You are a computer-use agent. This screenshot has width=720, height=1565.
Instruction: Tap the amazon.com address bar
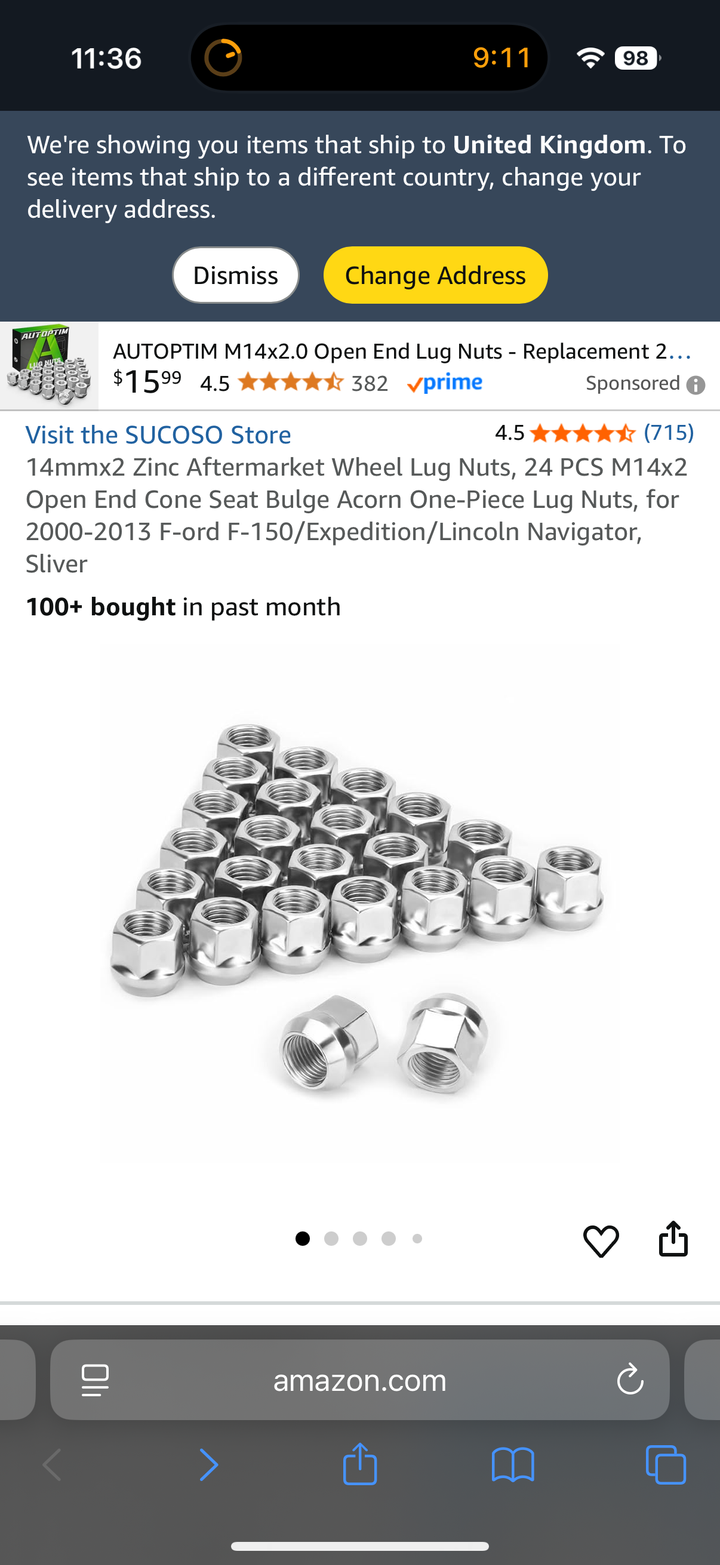tap(360, 1381)
